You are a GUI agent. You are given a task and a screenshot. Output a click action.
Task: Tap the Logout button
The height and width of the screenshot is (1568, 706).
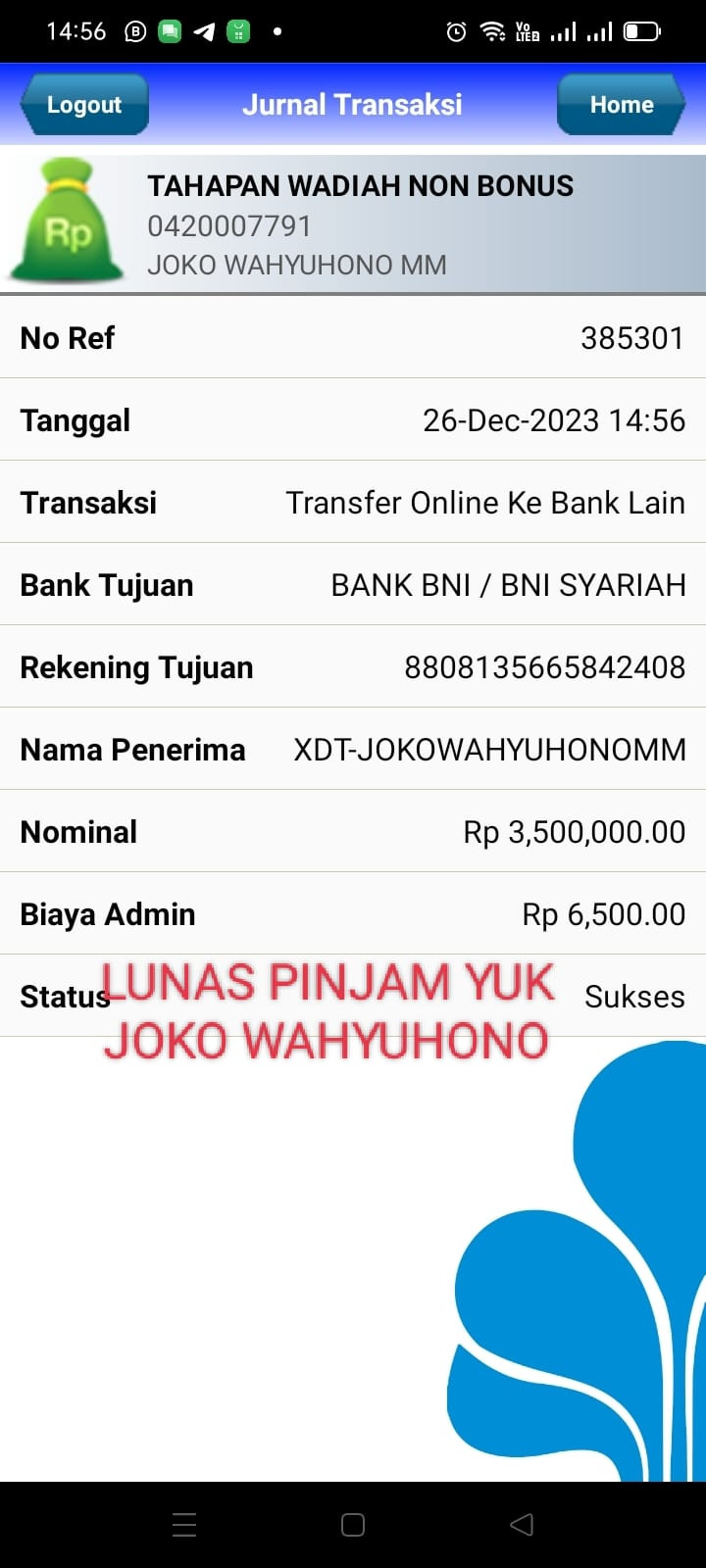coord(83,105)
